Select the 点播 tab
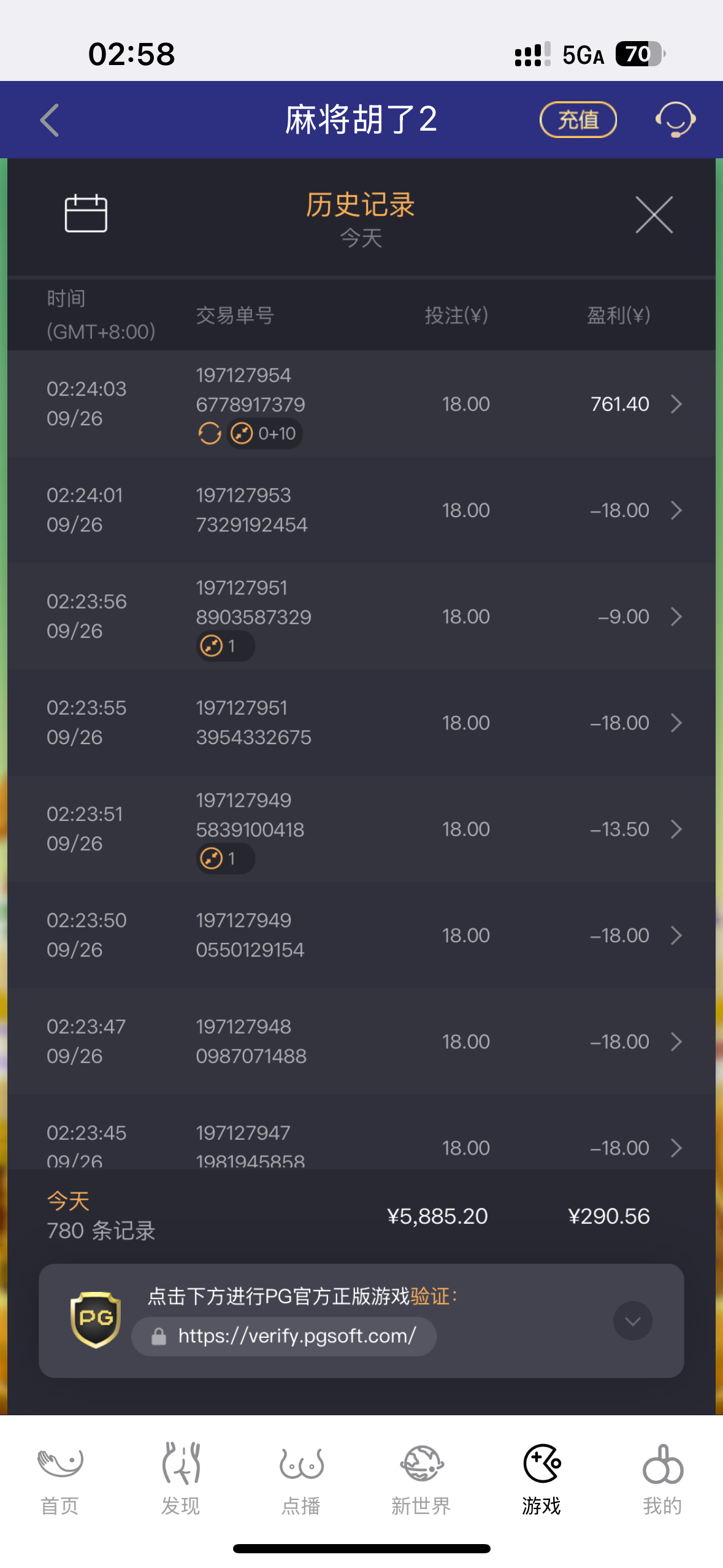723x1568 pixels. pos(301,1478)
